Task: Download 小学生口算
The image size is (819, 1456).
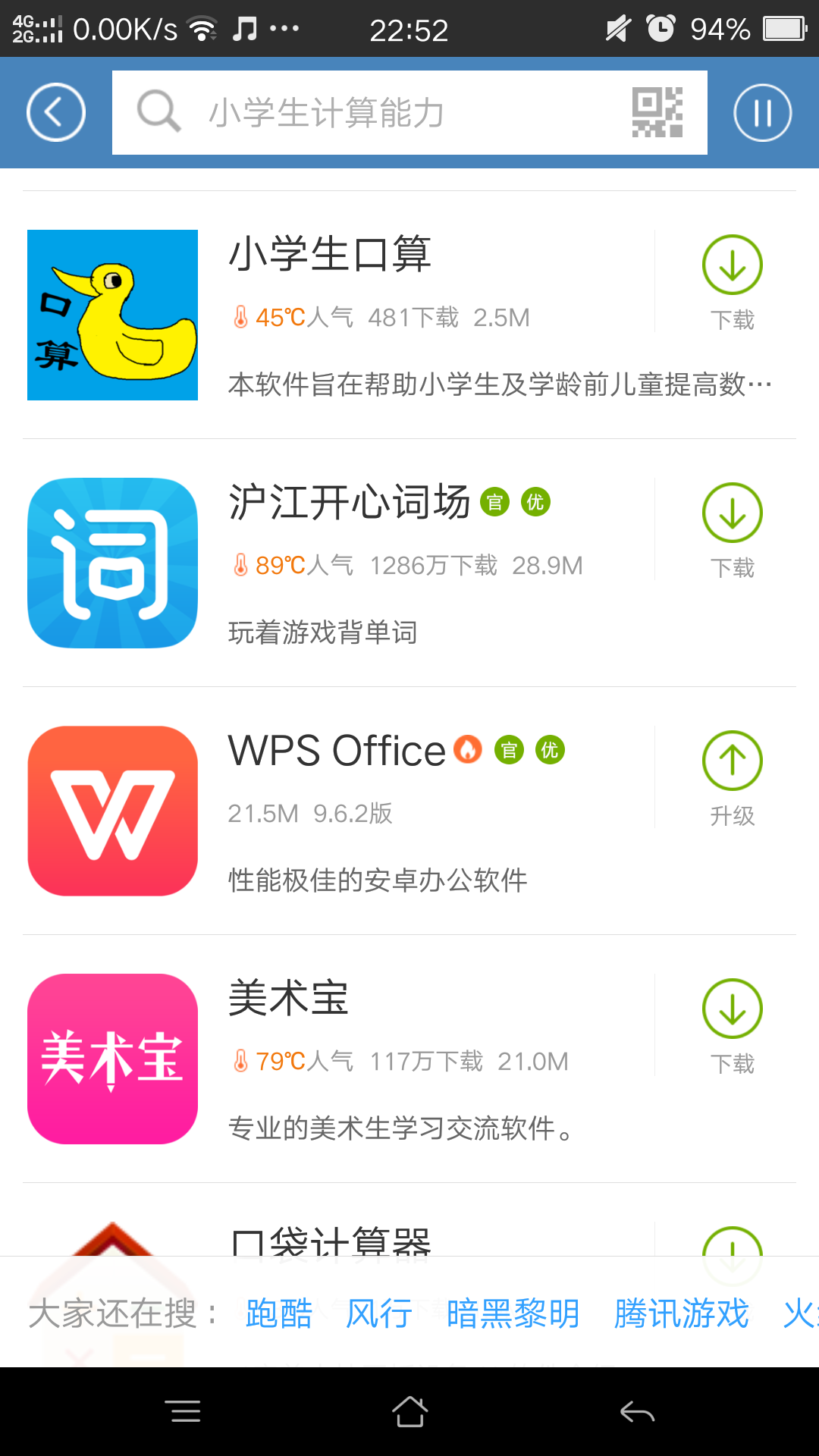Action: tap(732, 281)
